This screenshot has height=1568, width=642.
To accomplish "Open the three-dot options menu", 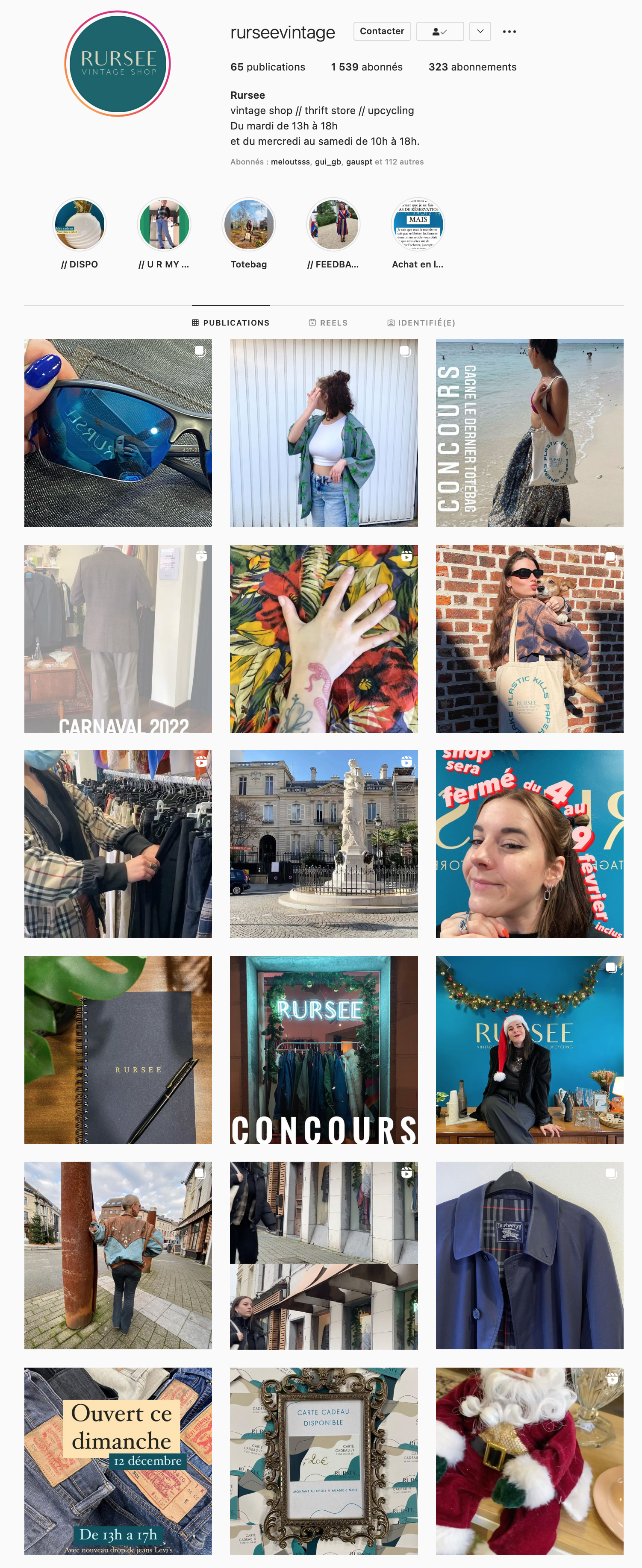I will coord(509,32).
